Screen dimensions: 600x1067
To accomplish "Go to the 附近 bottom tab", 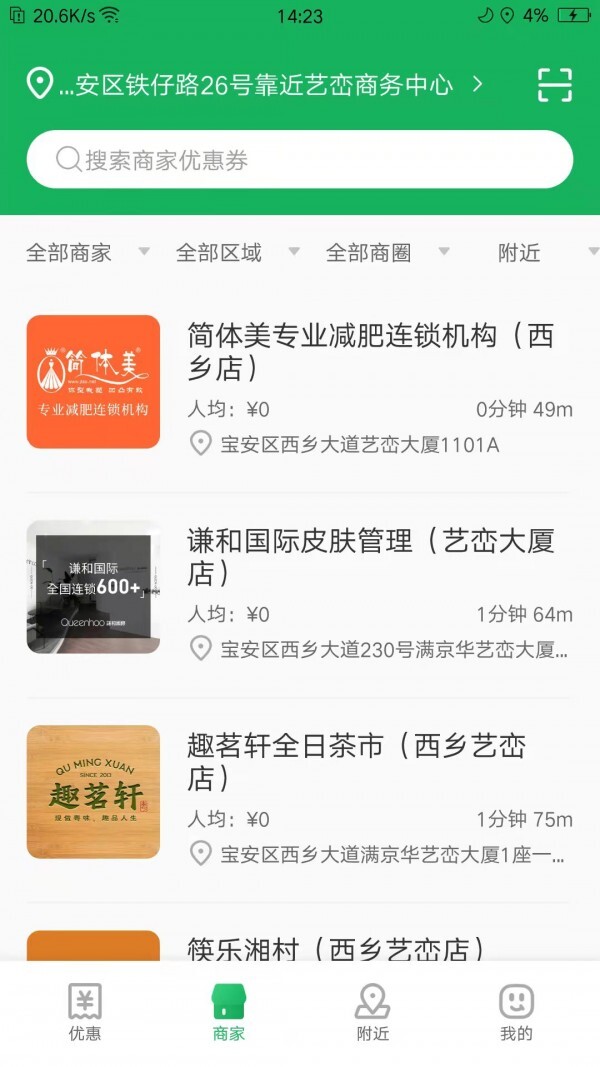I will pos(372,1012).
